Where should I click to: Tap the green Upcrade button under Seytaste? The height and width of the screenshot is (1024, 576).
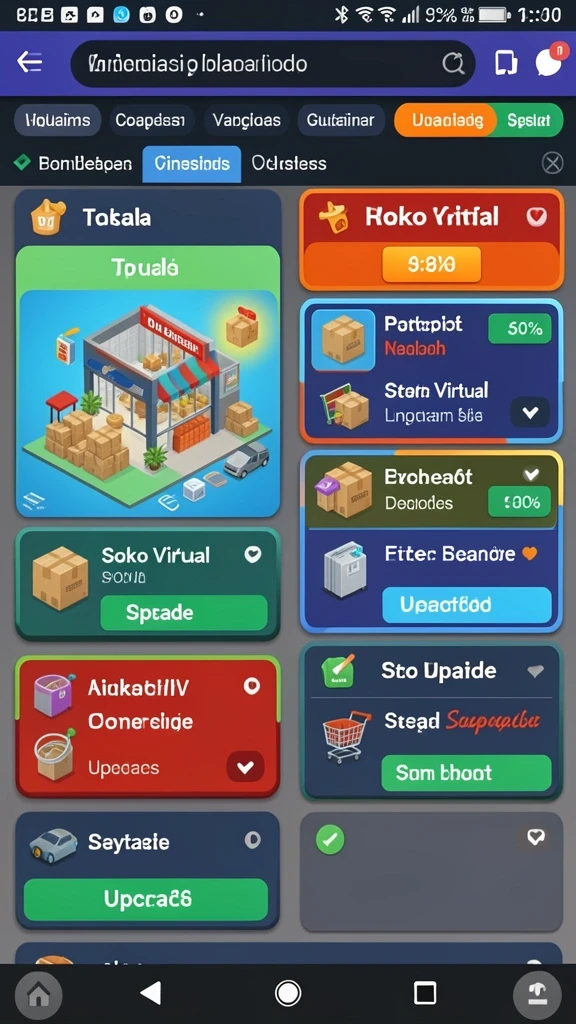(146, 899)
